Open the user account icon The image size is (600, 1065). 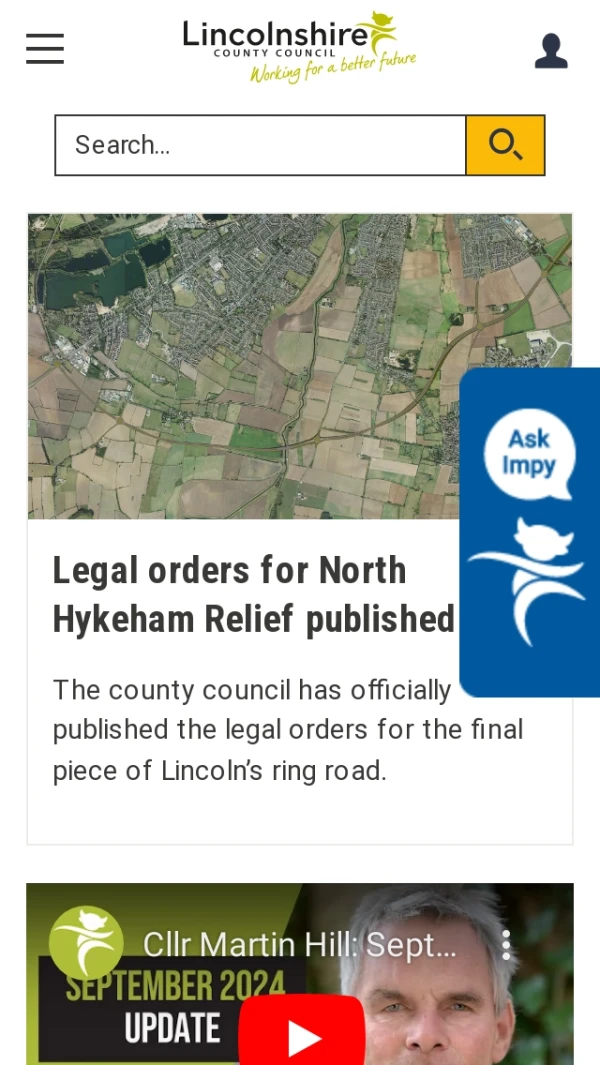click(x=551, y=50)
